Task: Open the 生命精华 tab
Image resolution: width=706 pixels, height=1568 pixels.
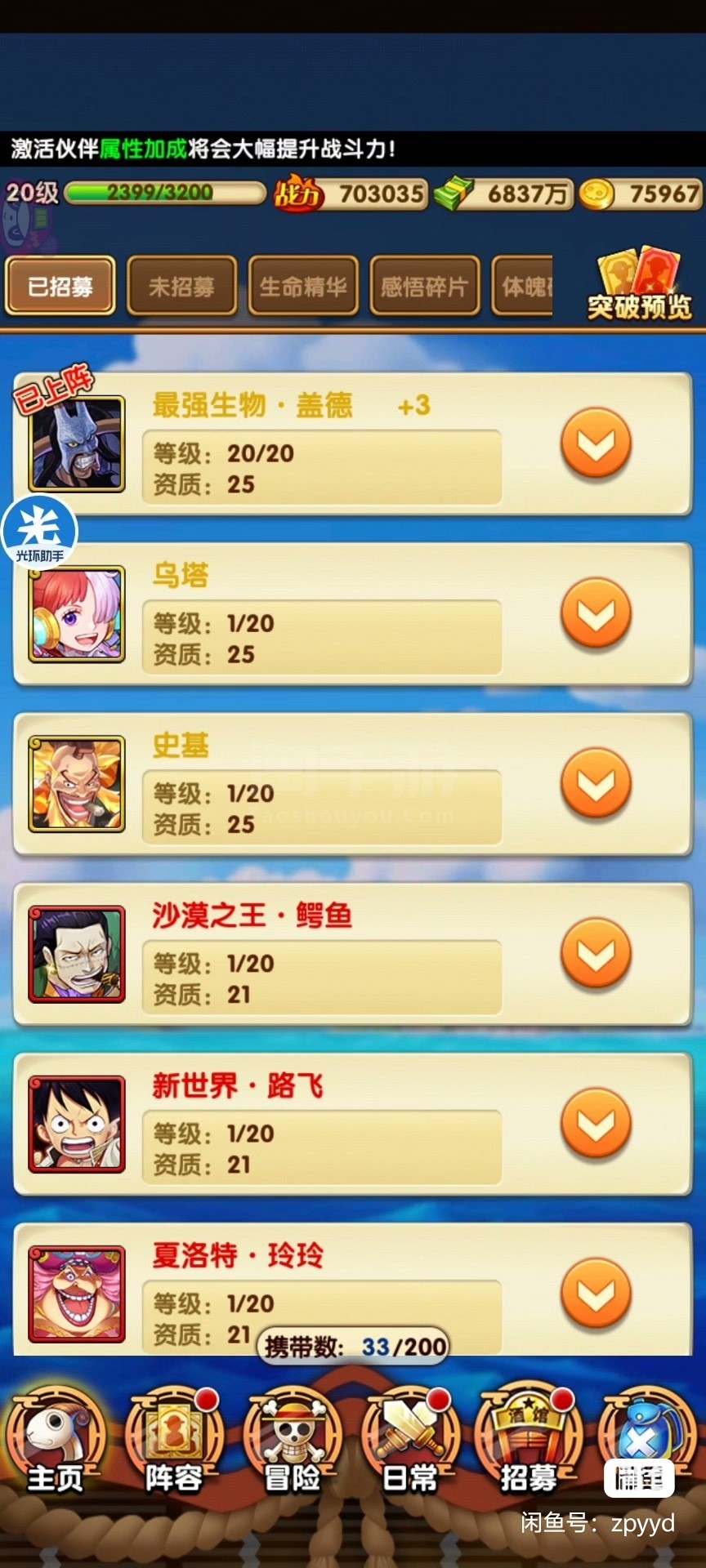Action: (x=303, y=286)
